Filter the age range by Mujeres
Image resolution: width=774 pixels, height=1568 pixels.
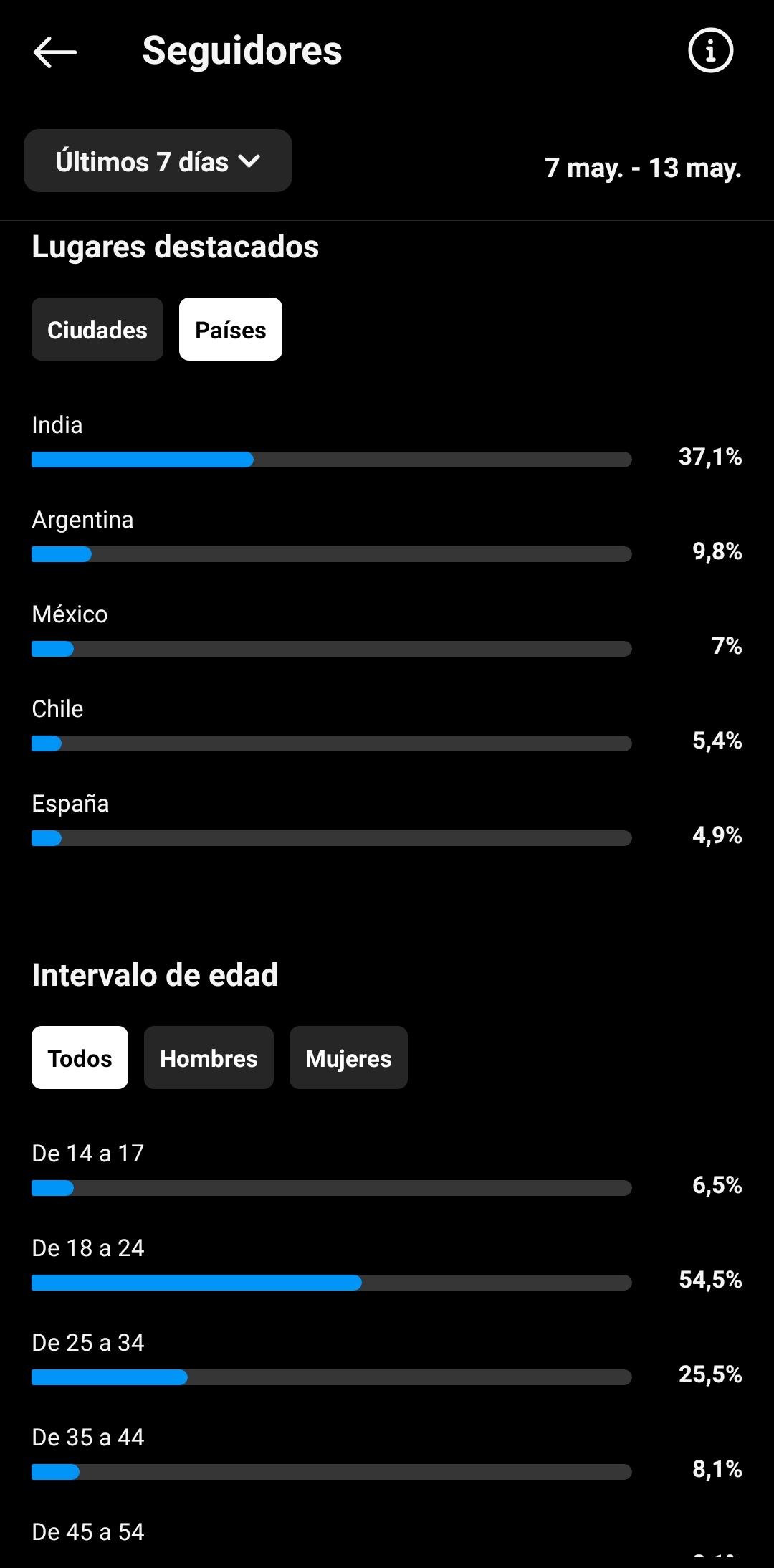[x=348, y=1058]
